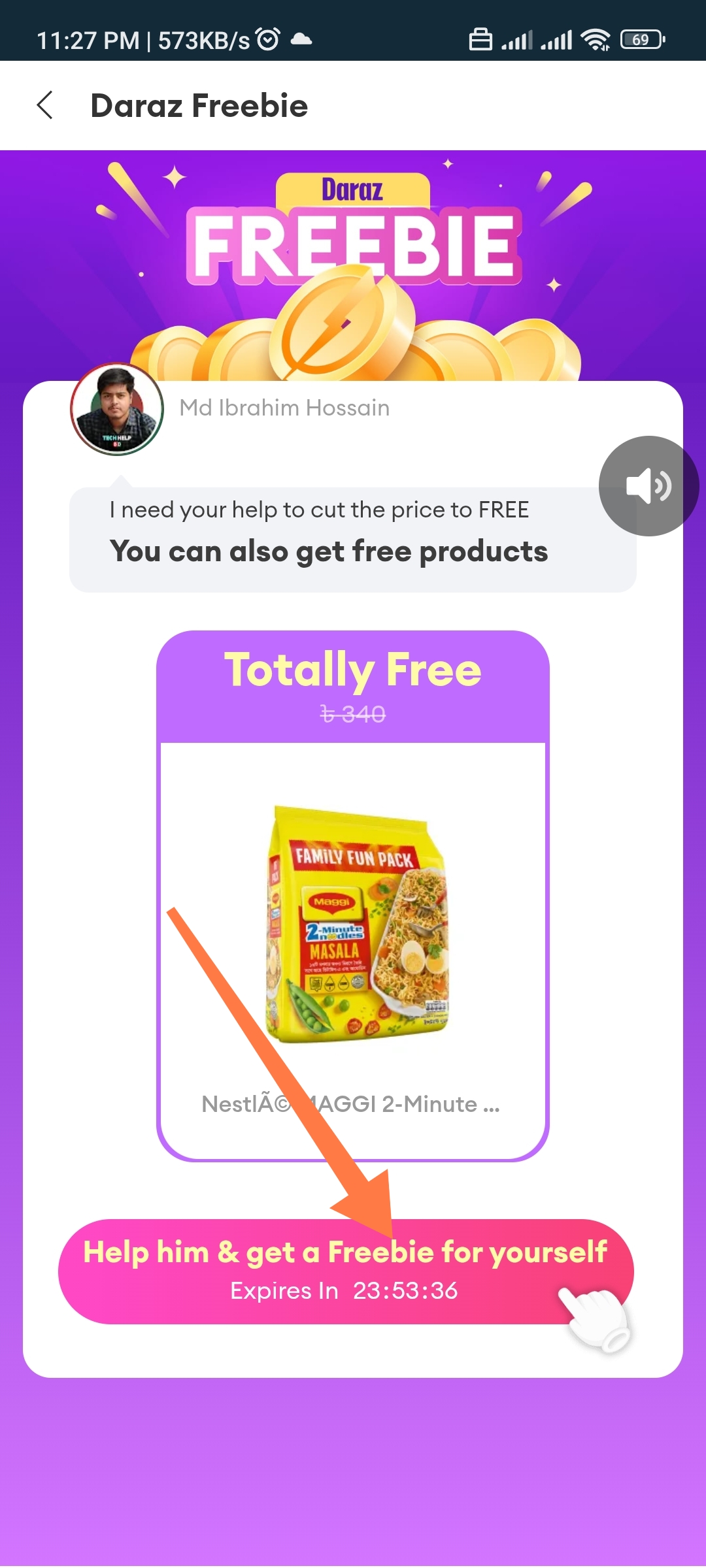This screenshot has height=1568, width=706.
Task: Tap Help him & get a Freebie button
Action: 345,1270
